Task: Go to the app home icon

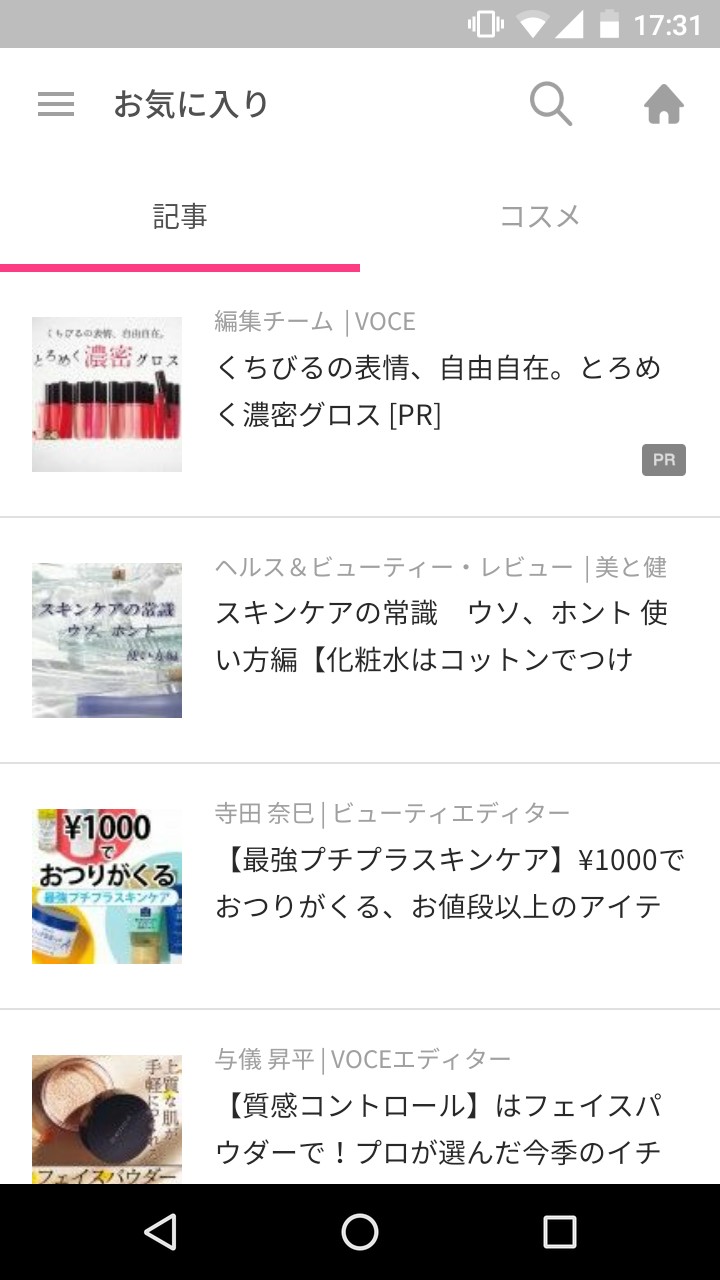Action: click(x=664, y=104)
